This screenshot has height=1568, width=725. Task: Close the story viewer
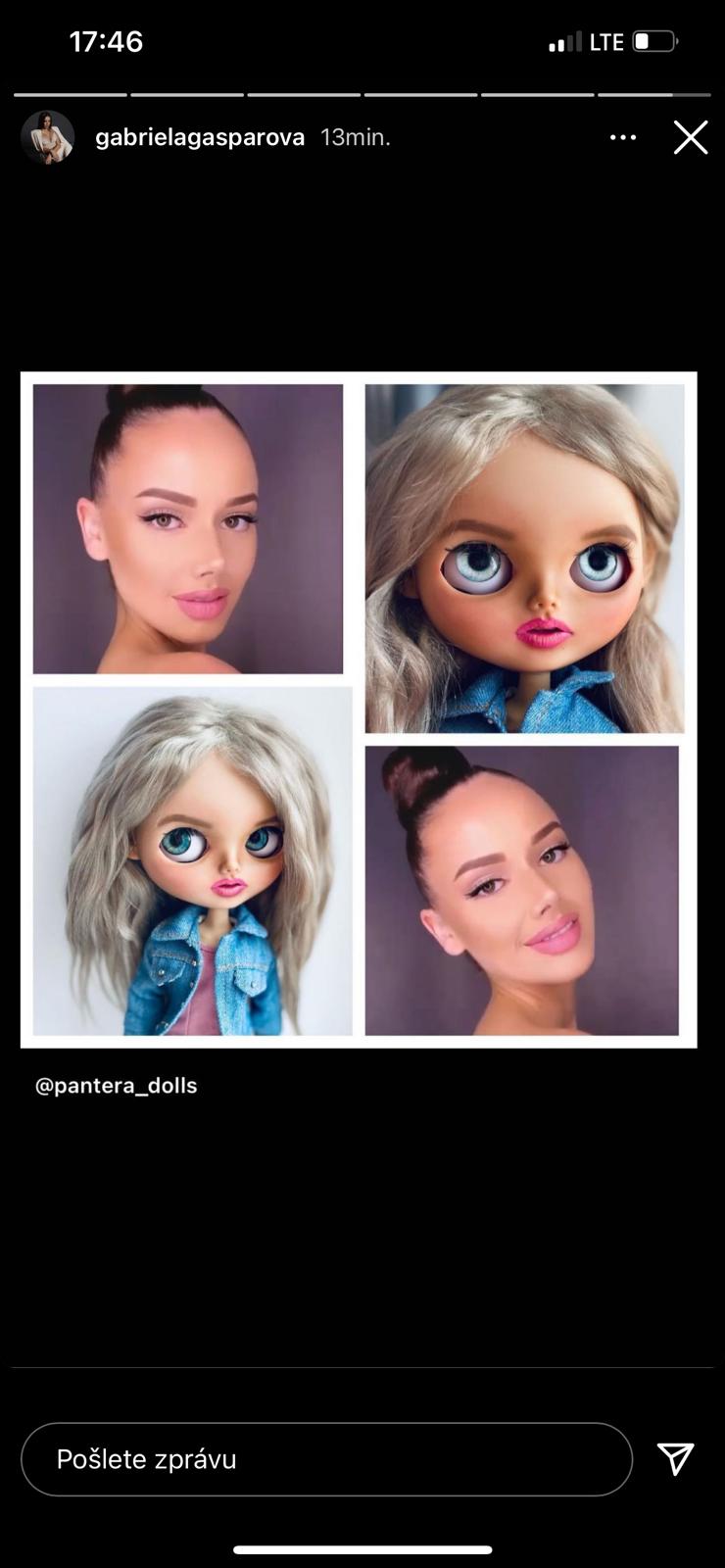[691, 138]
